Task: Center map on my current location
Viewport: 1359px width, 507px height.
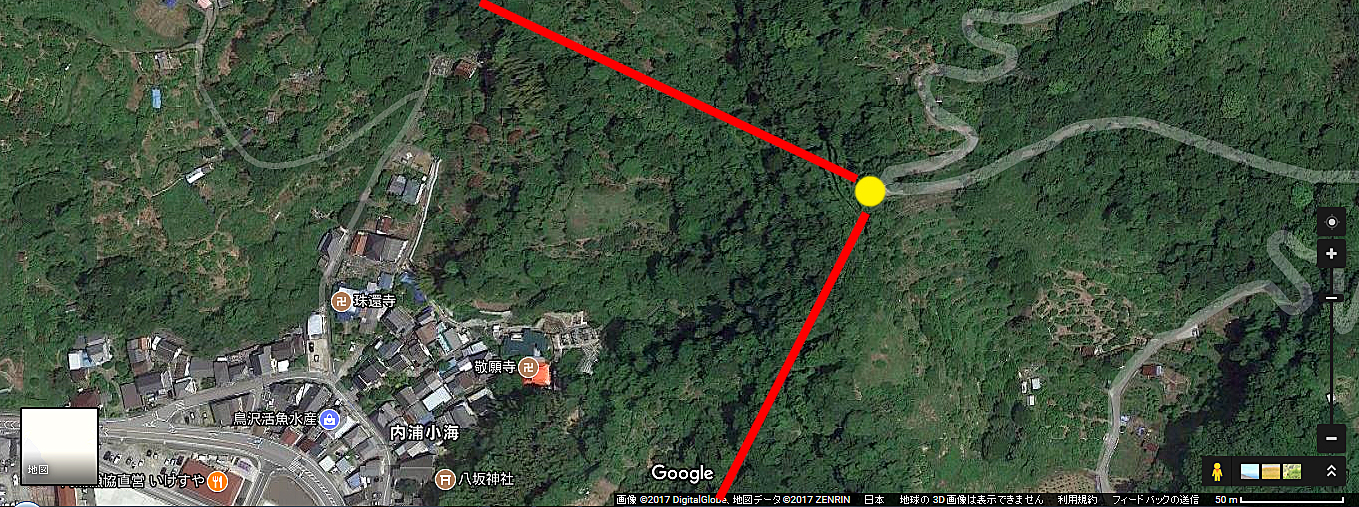Action: [x=1331, y=222]
